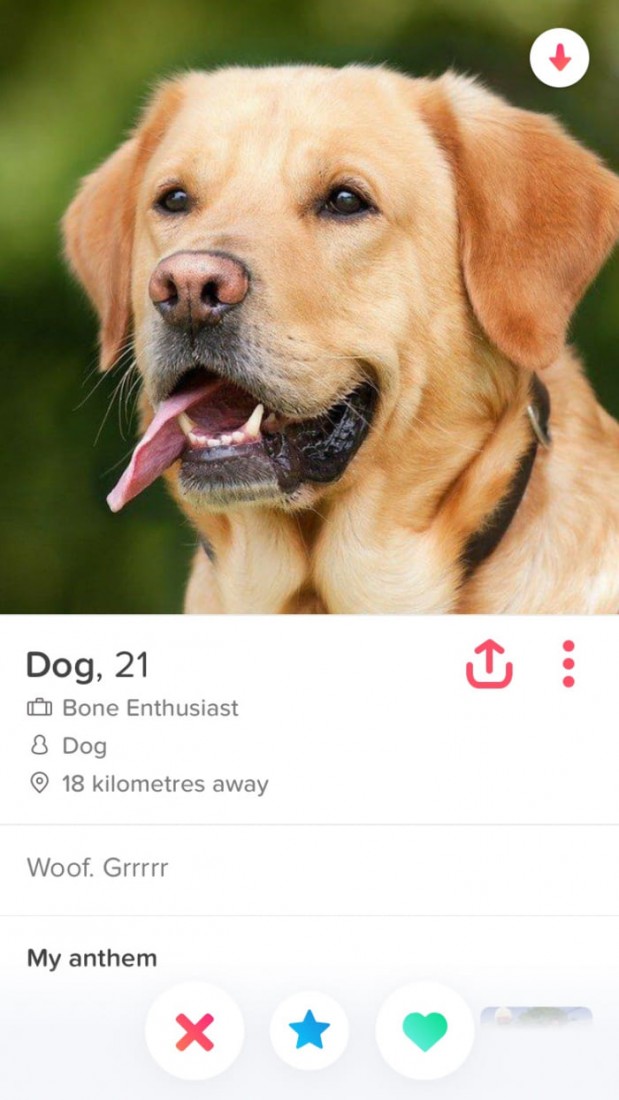
Task: Collapse profile with the down arrow button
Action: tap(559, 60)
